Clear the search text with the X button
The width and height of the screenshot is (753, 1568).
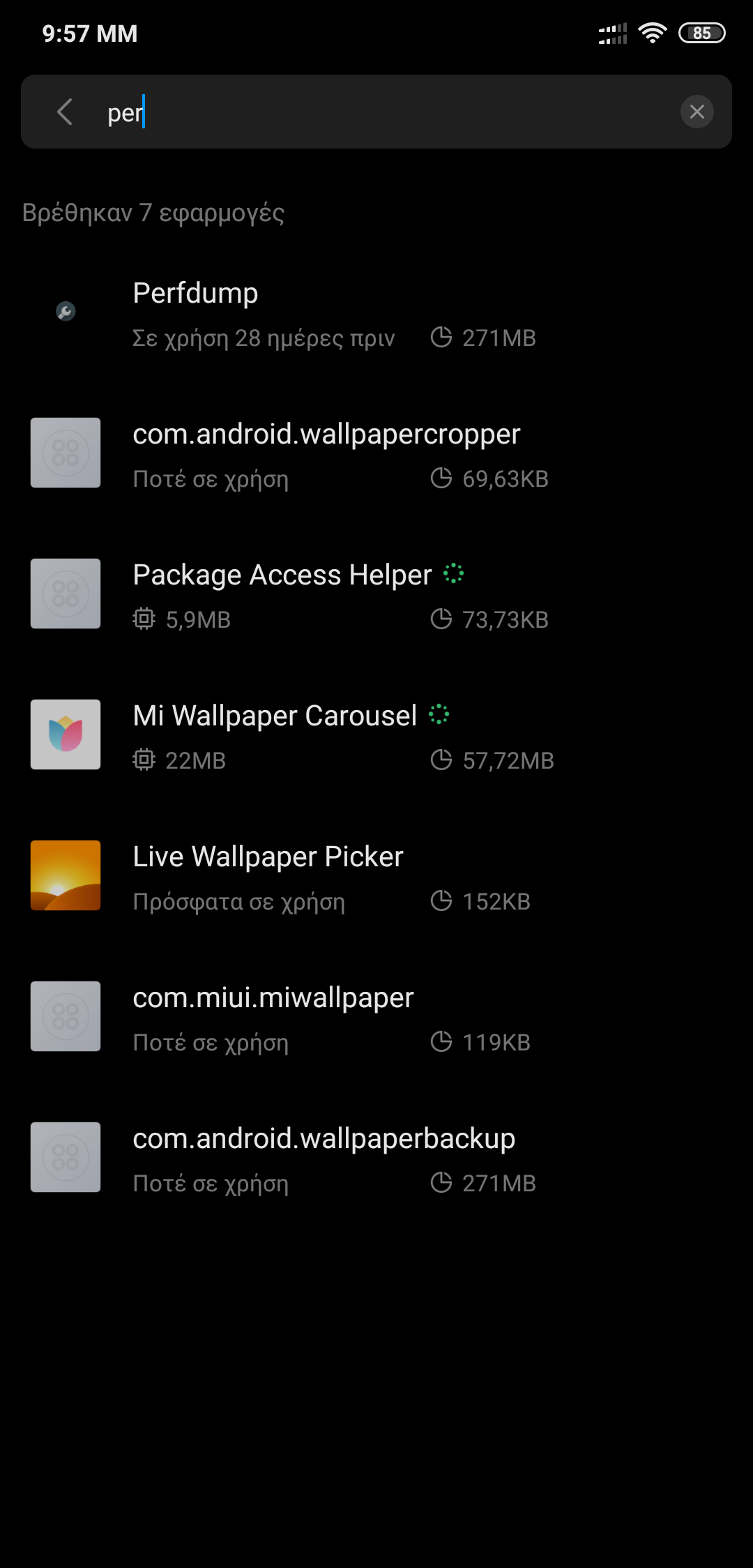pyautogui.click(x=697, y=112)
